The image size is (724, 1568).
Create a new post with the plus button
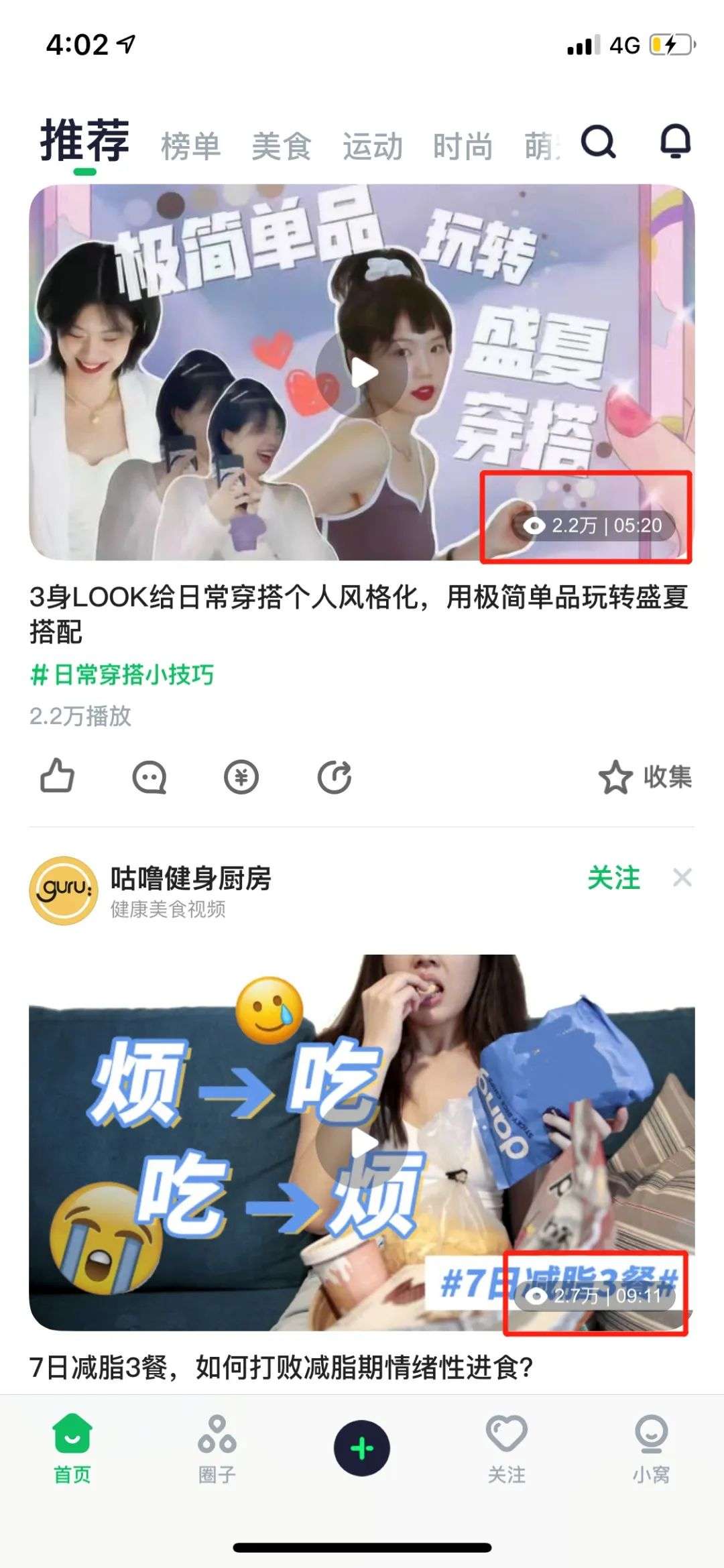pyautogui.click(x=362, y=1448)
